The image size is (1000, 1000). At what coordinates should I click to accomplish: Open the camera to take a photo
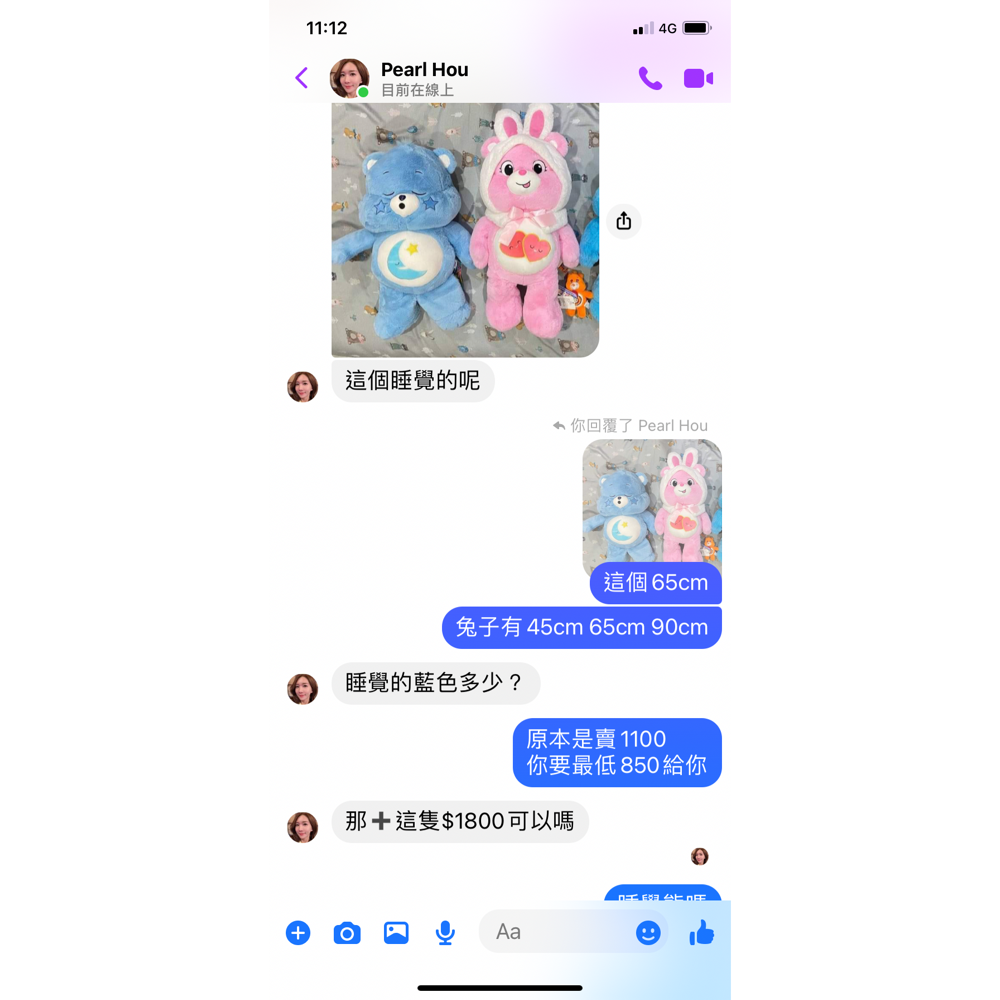[x=347, y=933]
